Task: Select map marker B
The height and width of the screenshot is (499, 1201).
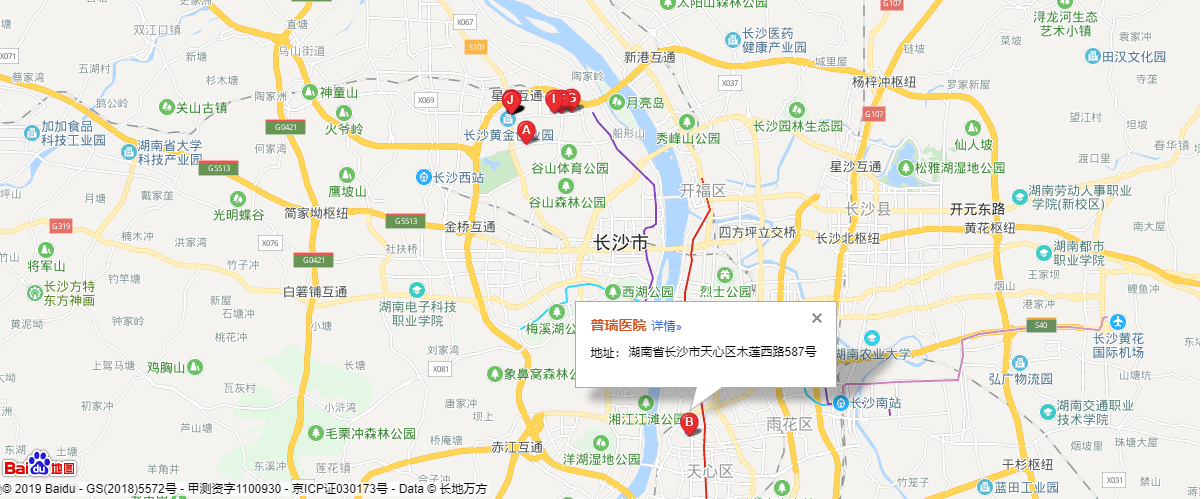Action: pos(688,422)
